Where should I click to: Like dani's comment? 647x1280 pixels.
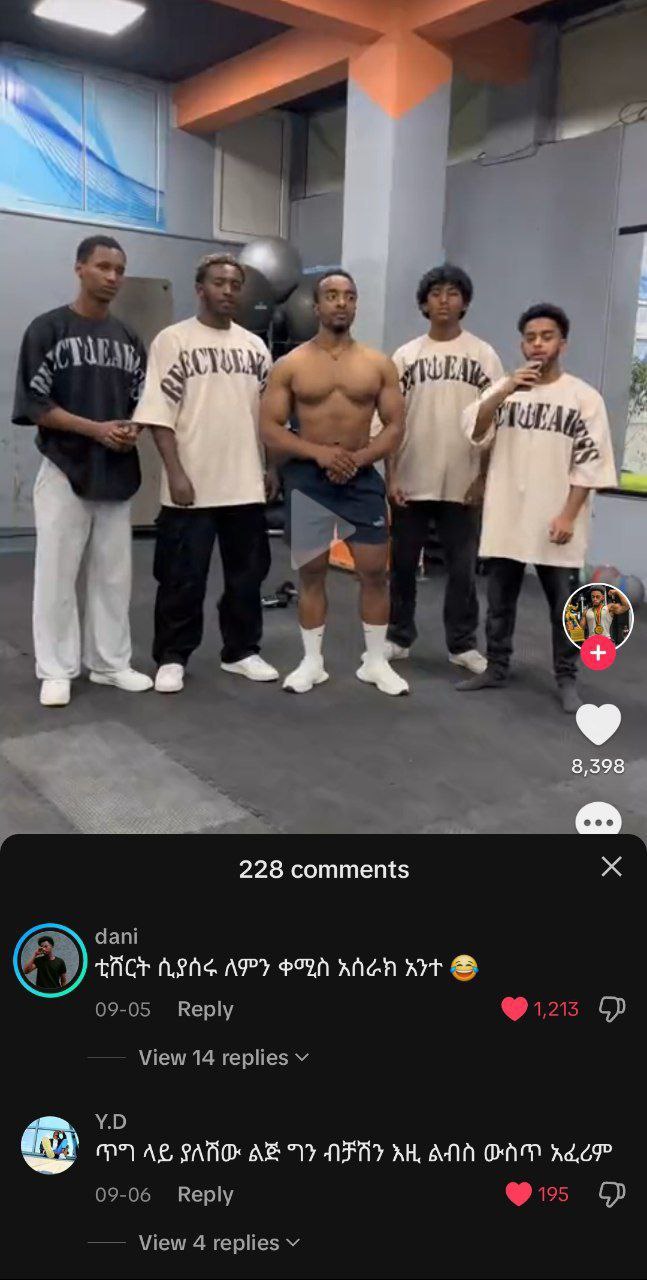[515, 1009]
